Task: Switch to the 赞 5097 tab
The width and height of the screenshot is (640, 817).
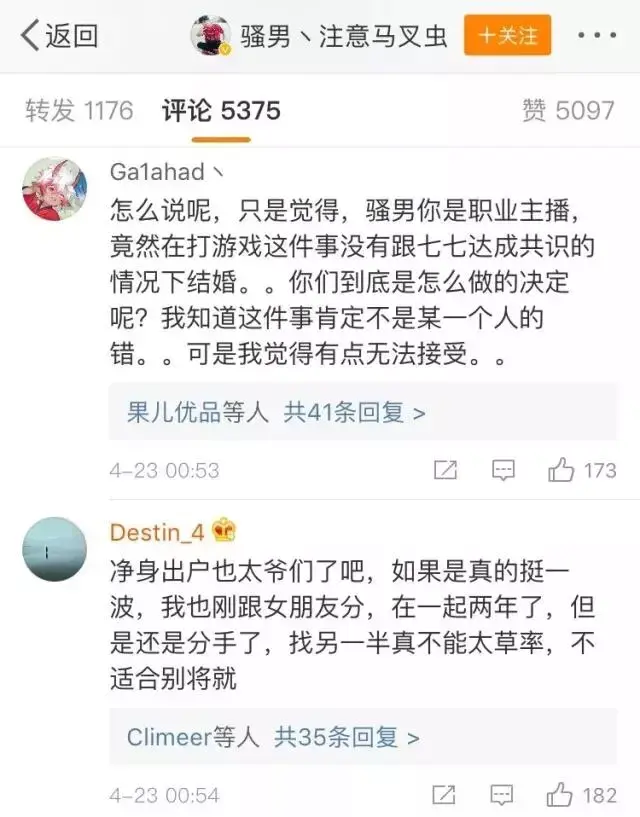Action: pos(567,110)
